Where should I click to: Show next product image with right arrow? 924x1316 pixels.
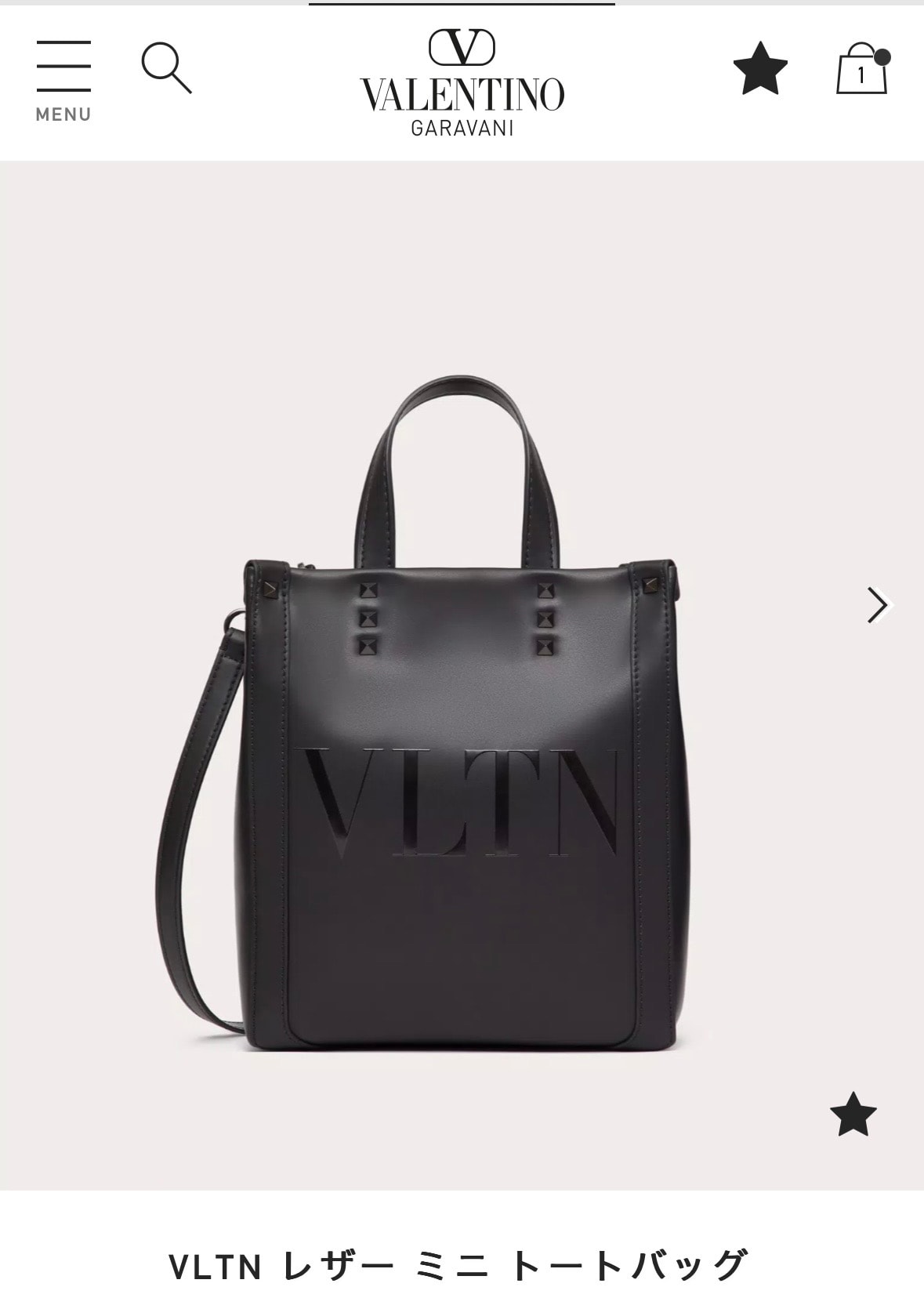[878, 604]
